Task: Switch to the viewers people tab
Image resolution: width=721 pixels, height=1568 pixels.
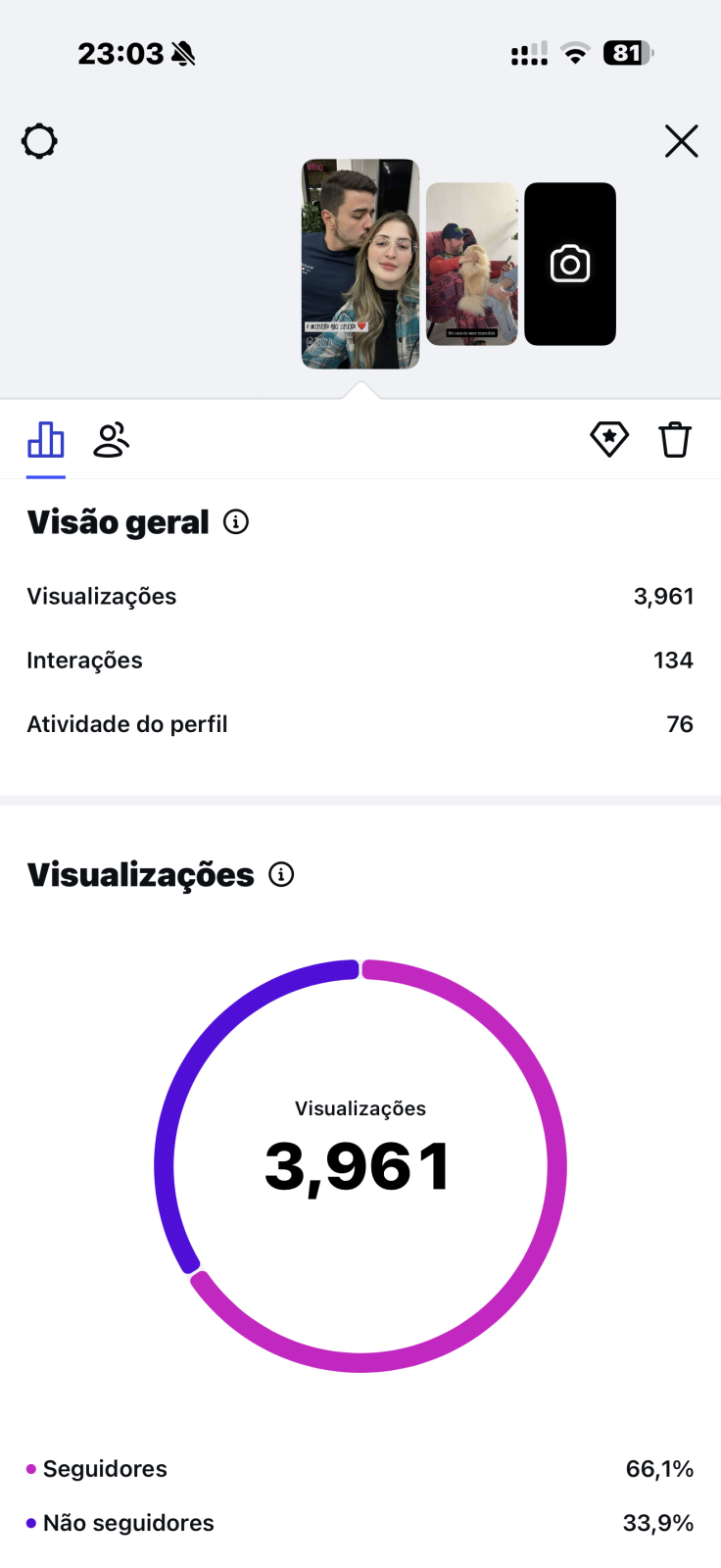Action: click(112, 440)
